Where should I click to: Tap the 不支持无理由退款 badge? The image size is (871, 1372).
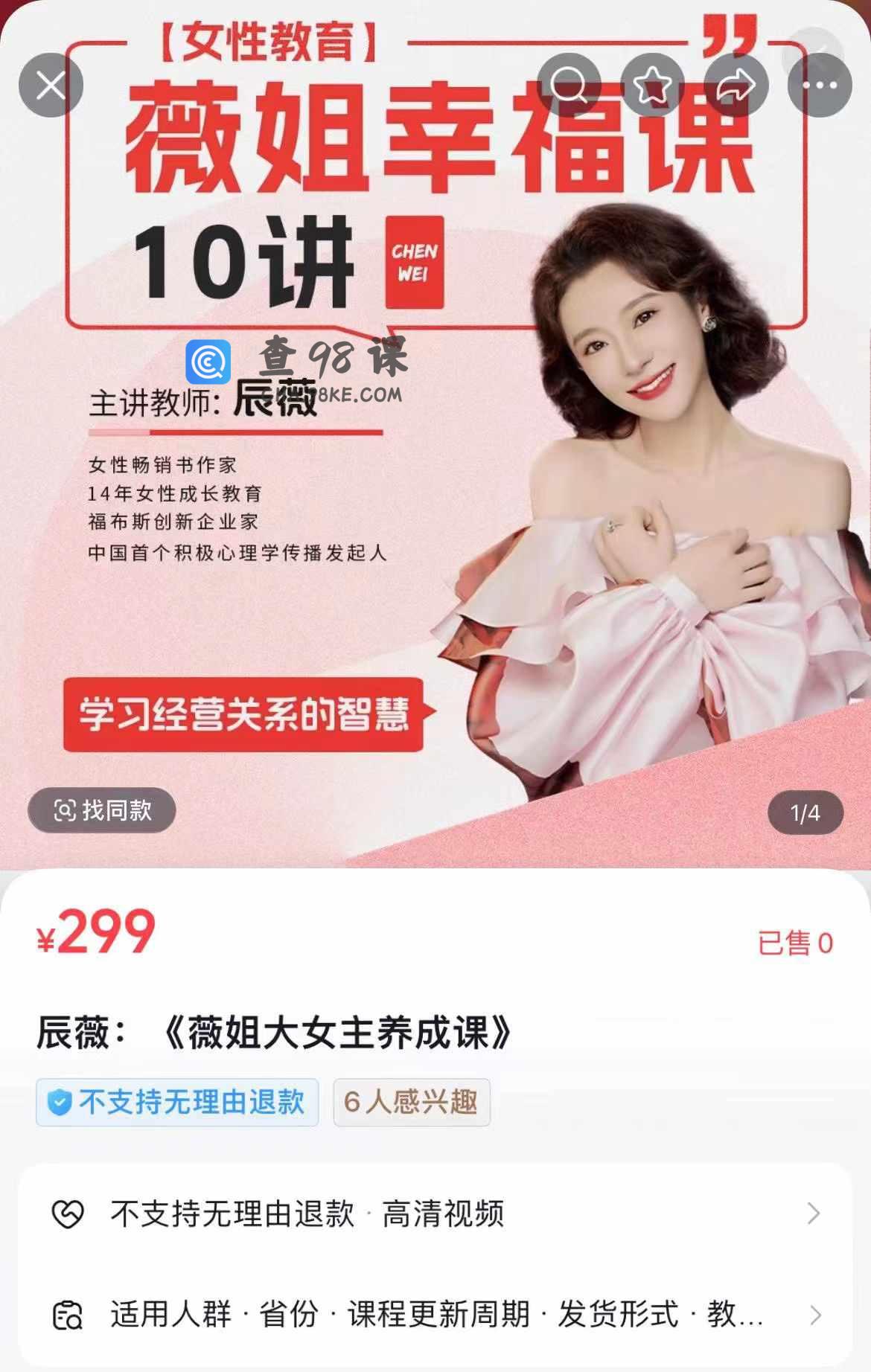click(177, 1102)
